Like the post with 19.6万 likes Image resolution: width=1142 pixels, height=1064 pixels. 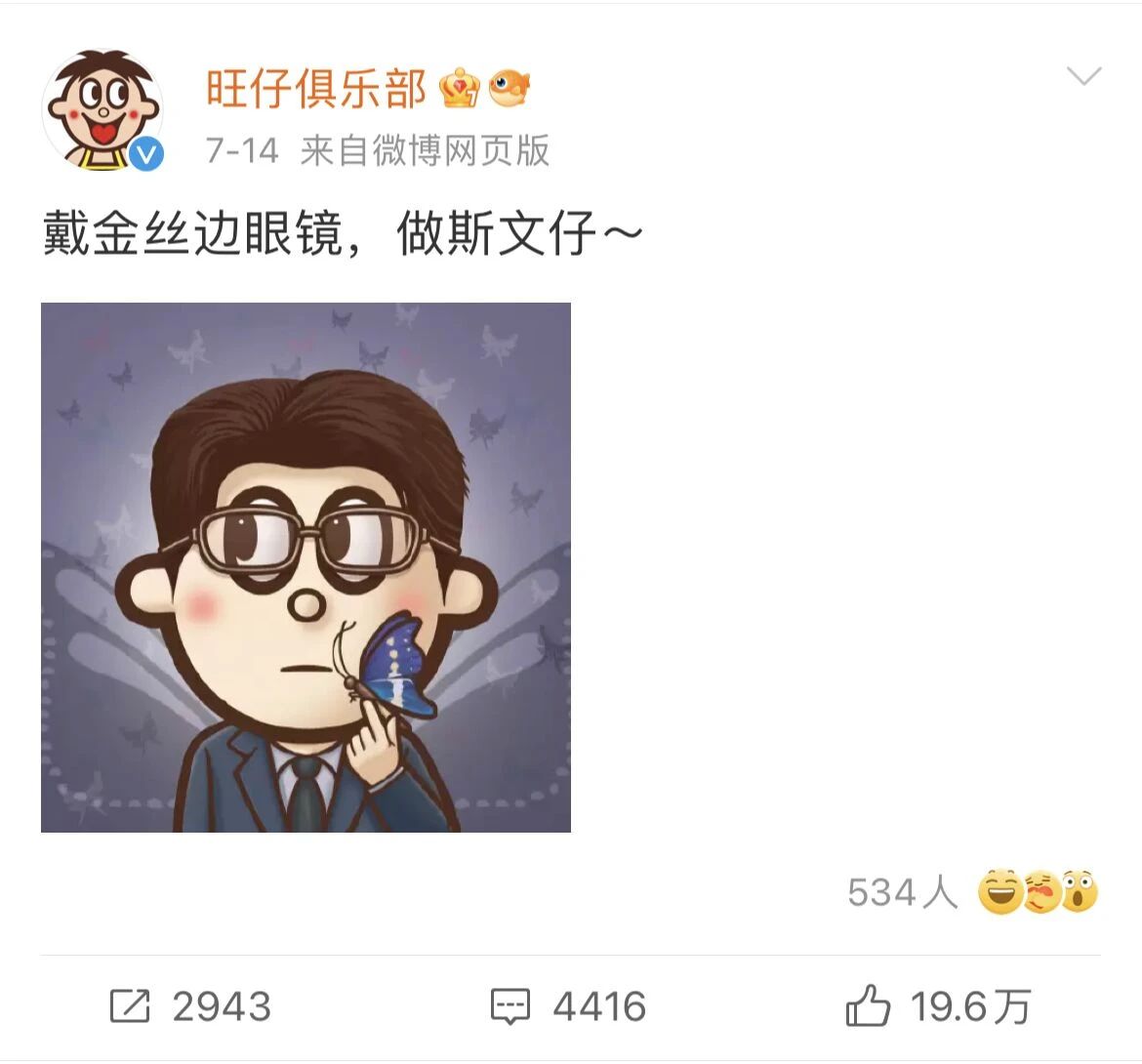(x=939, y=1006)
